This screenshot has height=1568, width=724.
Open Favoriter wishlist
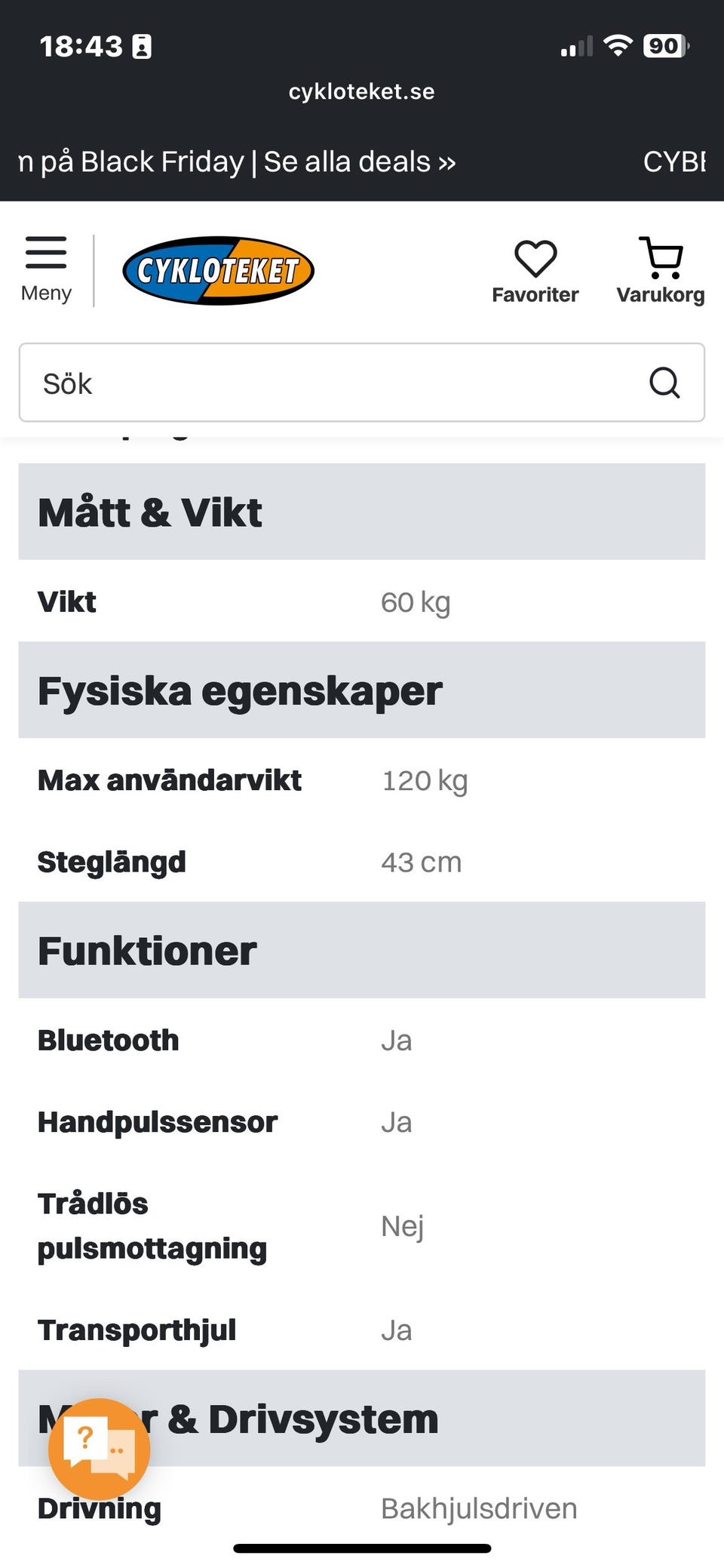click(x=535, y=272)
